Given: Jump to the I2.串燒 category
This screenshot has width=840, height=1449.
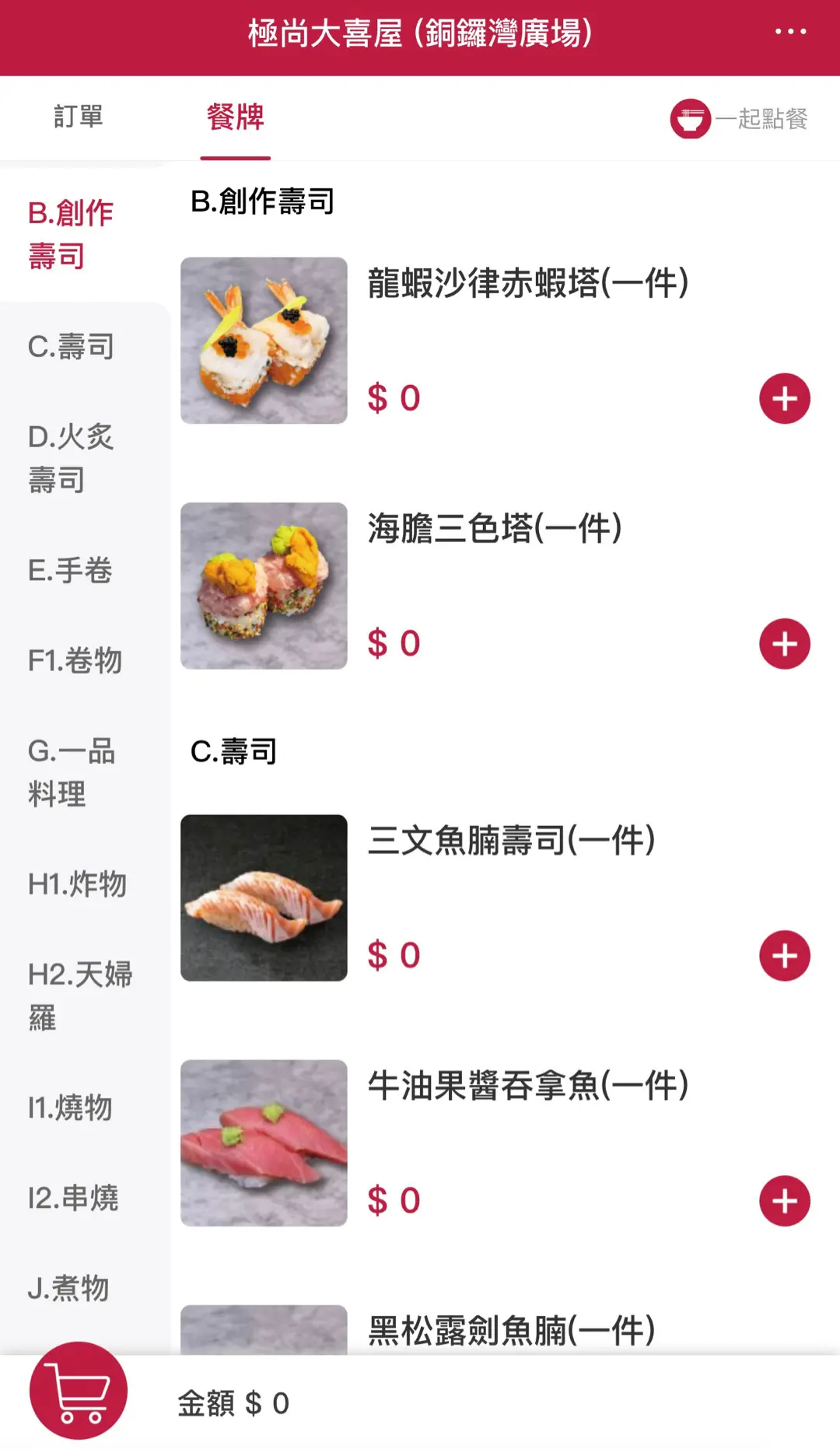Looking at the screenshot, I should click(x=73, y=1198).
